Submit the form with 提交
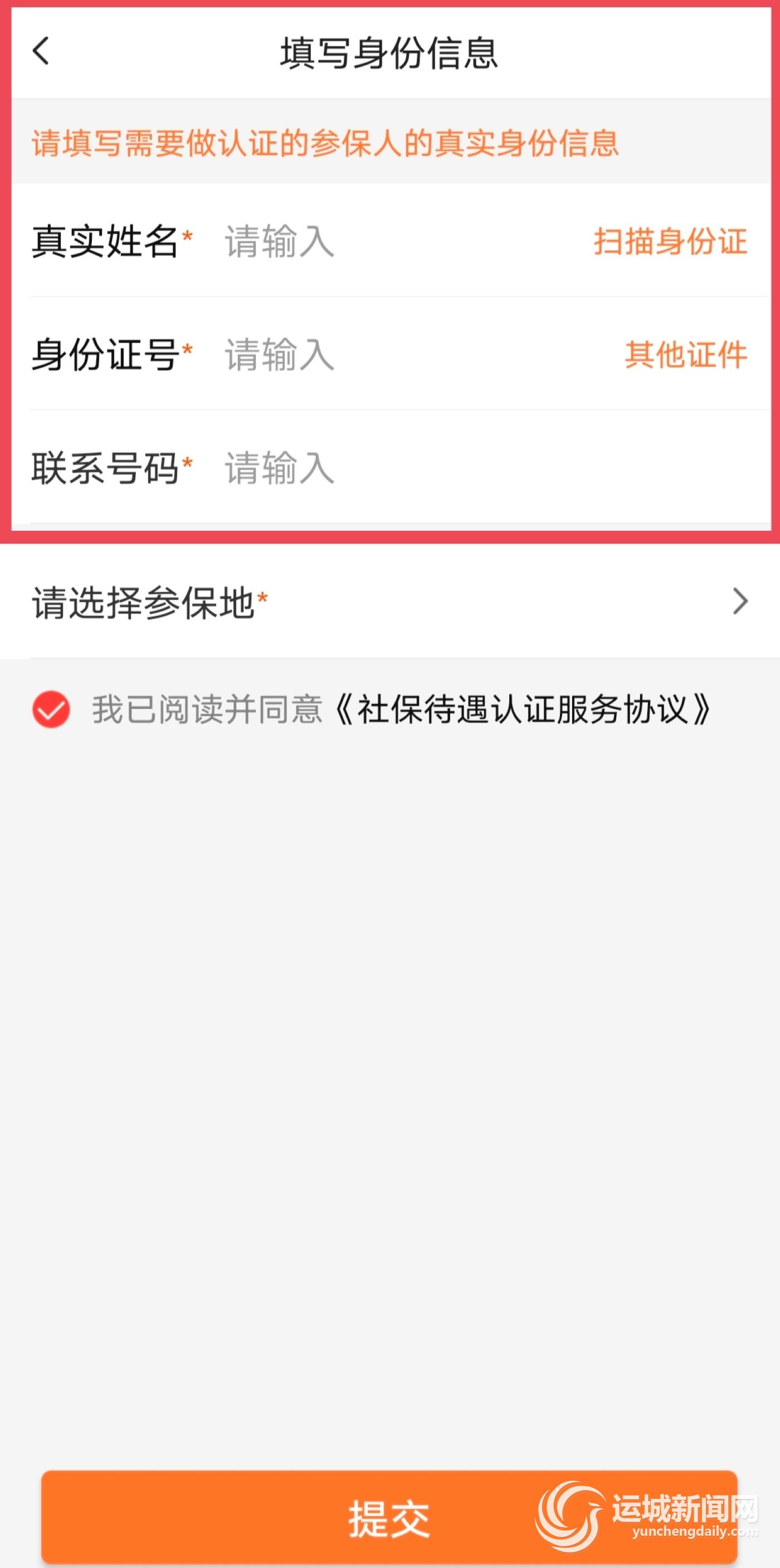Screen dimensions: 780x1568 [388, 1518]
